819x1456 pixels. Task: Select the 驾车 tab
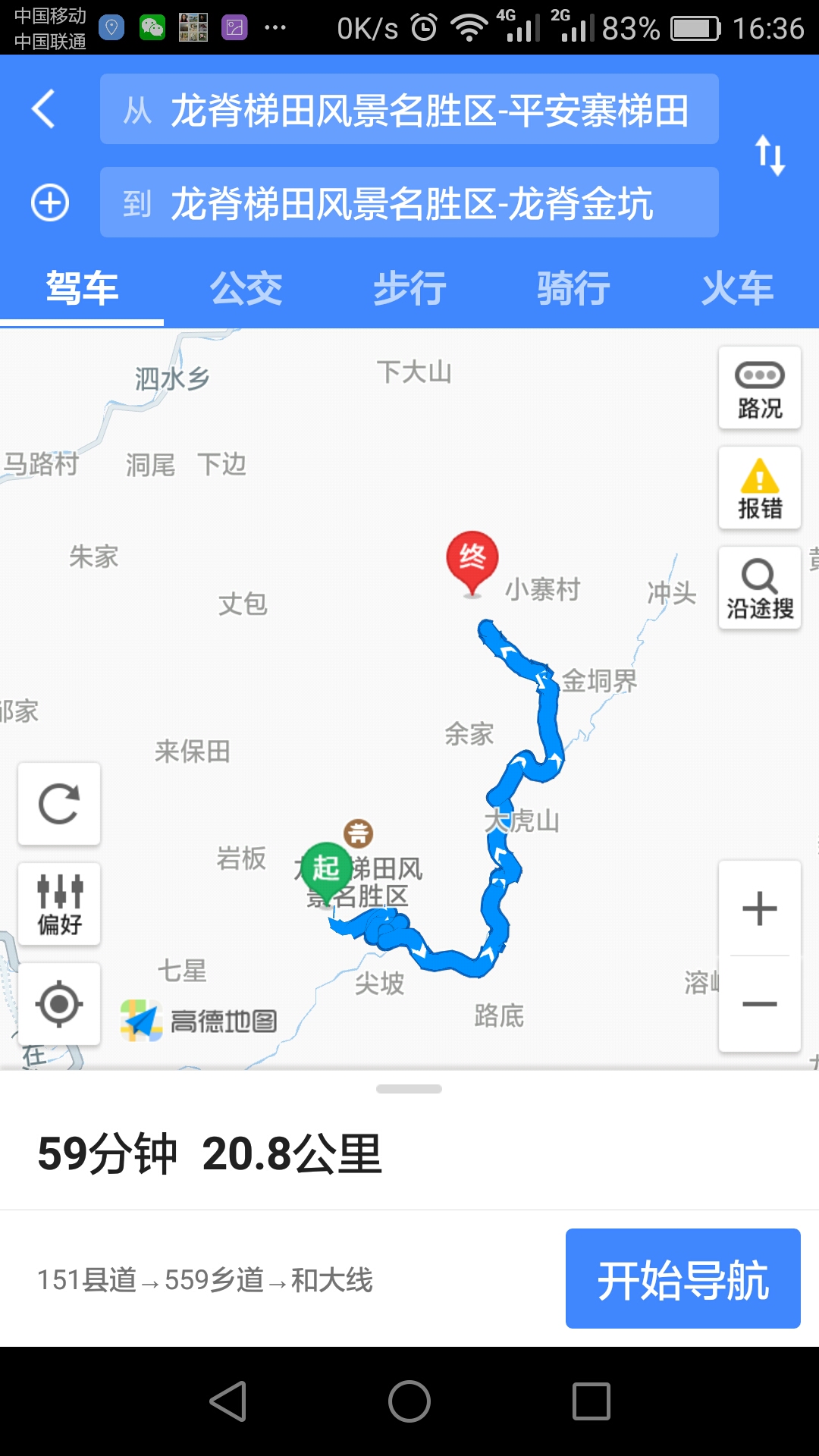[82, 289]
